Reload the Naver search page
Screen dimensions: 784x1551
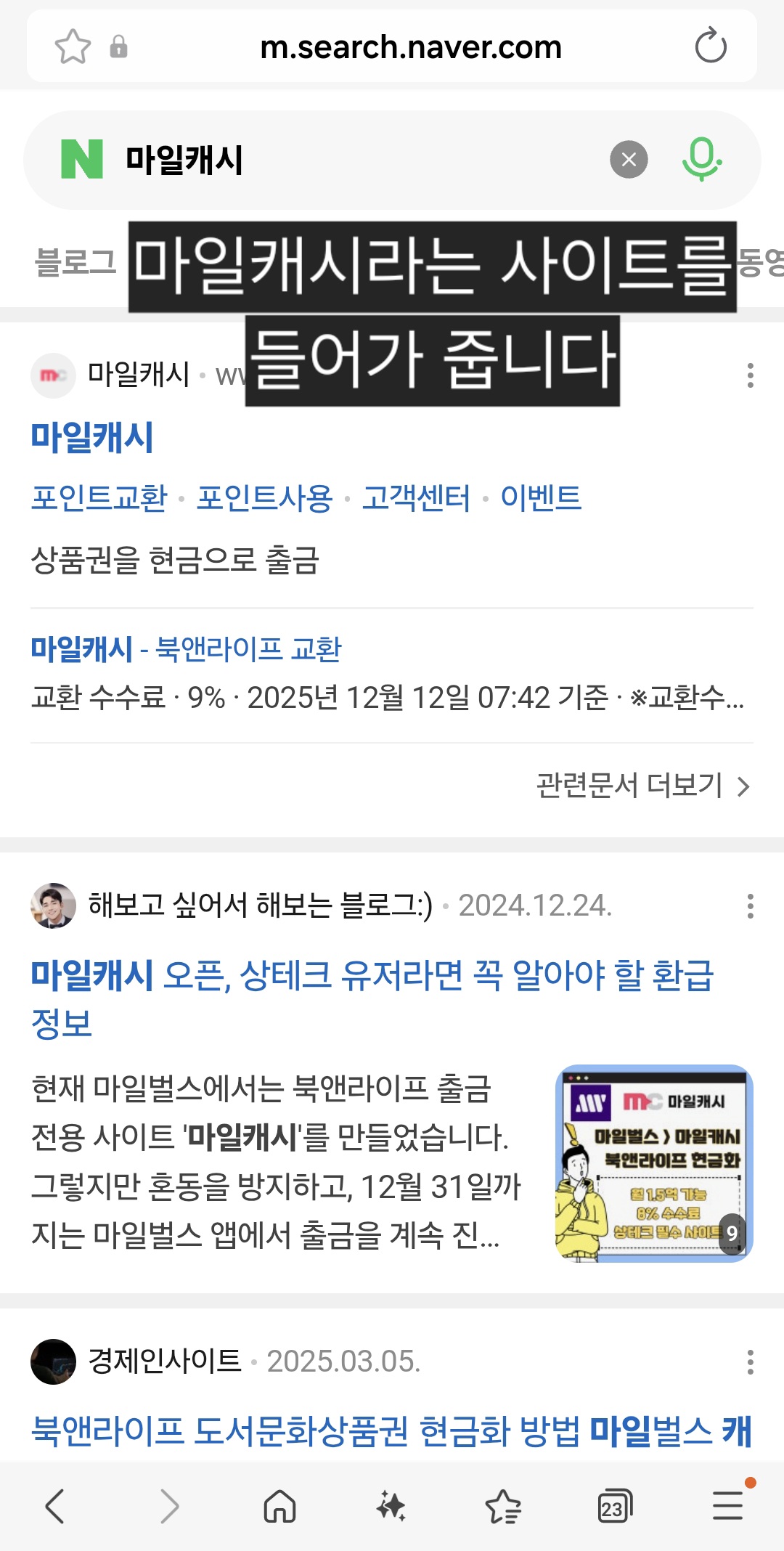(x=710, y=46)
